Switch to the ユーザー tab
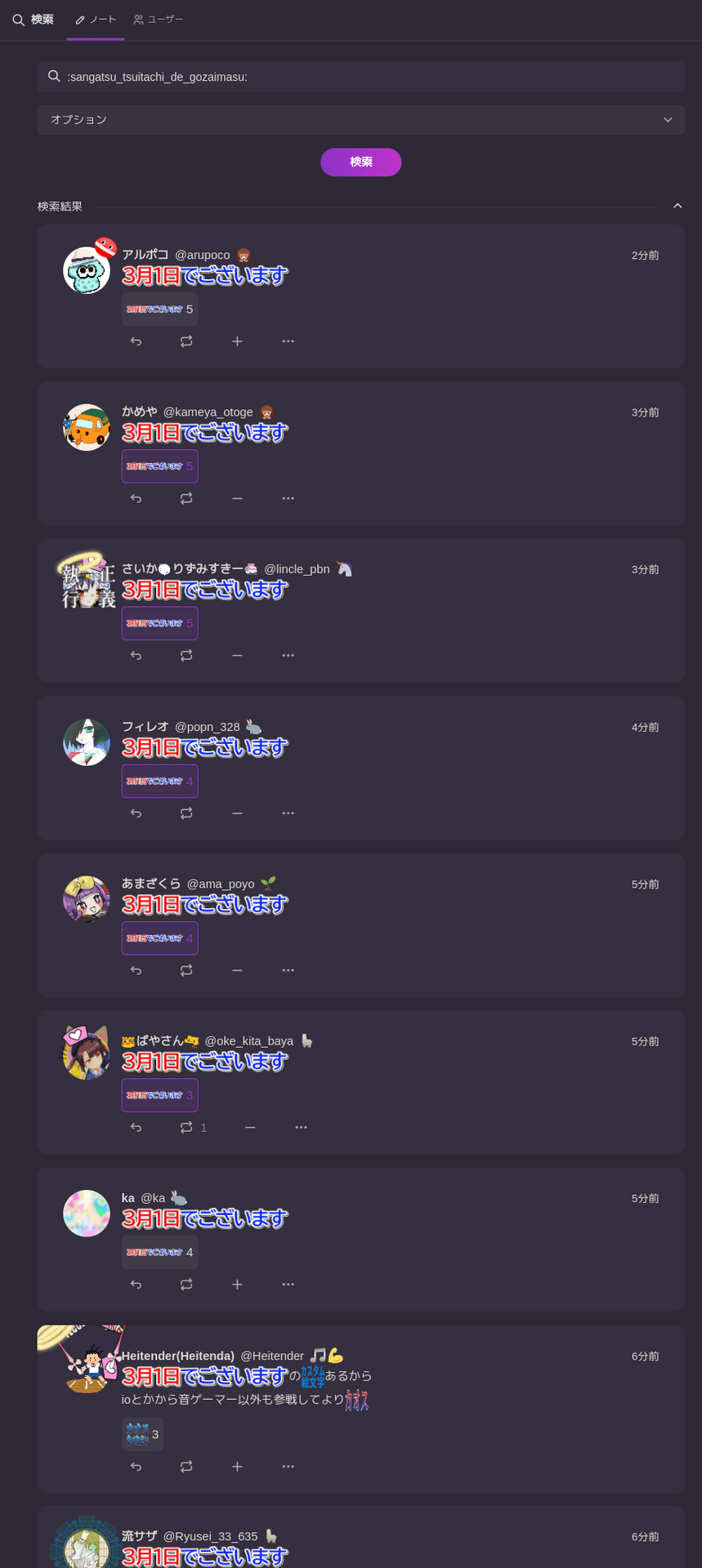 [x=159, y=20]
